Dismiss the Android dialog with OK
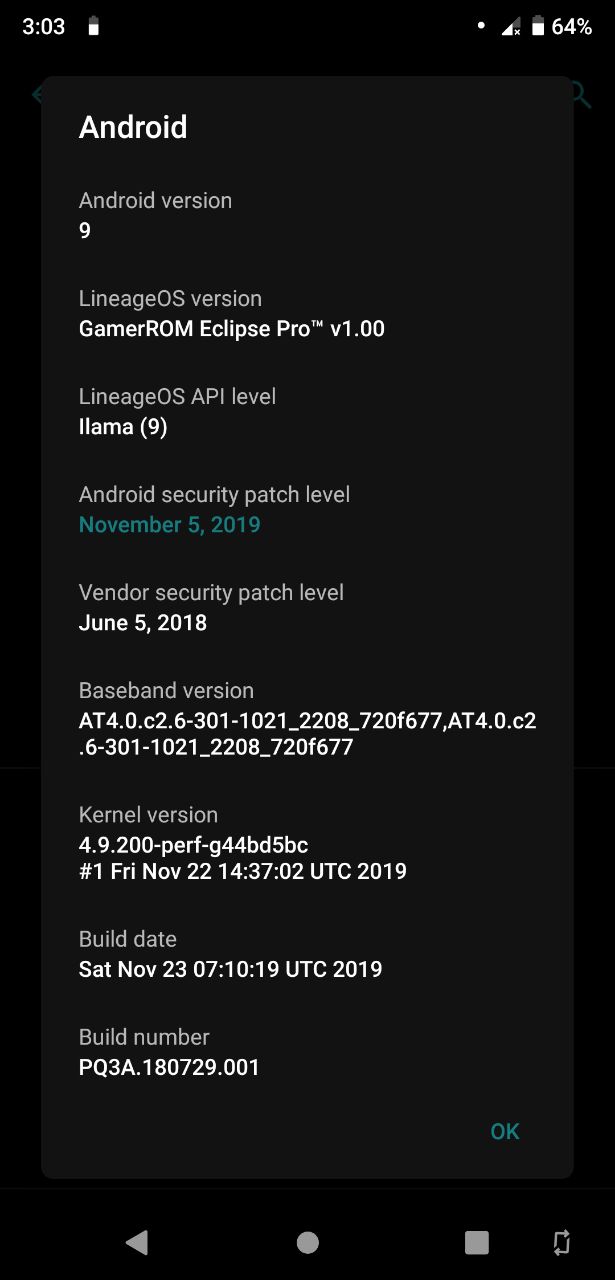 [x=505, y=1131]
